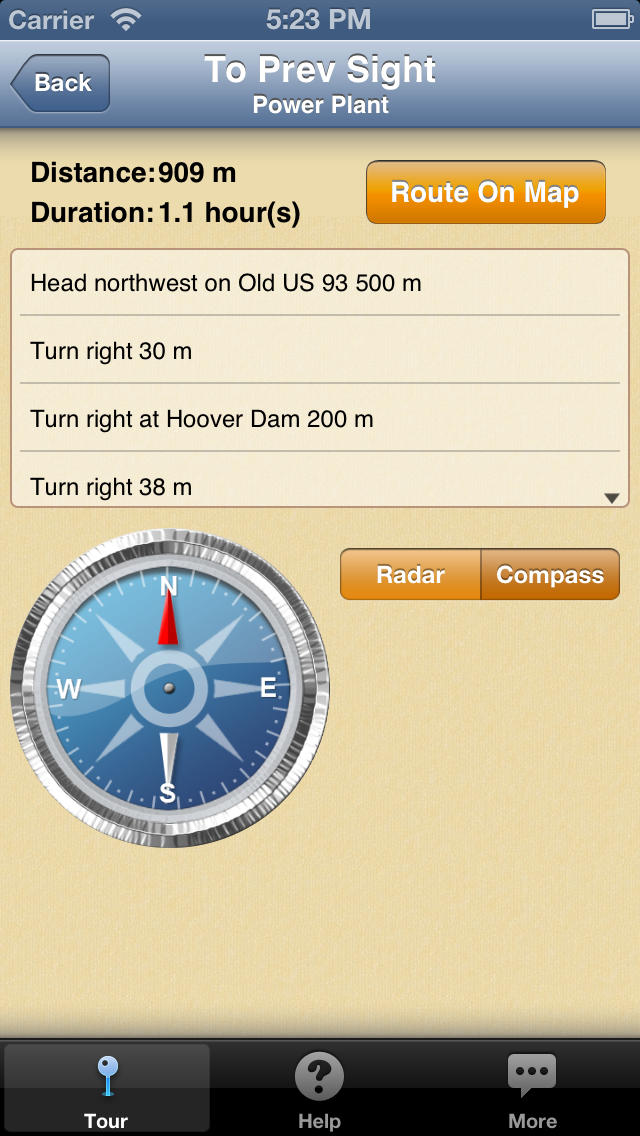Switch to the Radar view
Image resolution: width=640 pixels, height=1136 pixels.
410,575
